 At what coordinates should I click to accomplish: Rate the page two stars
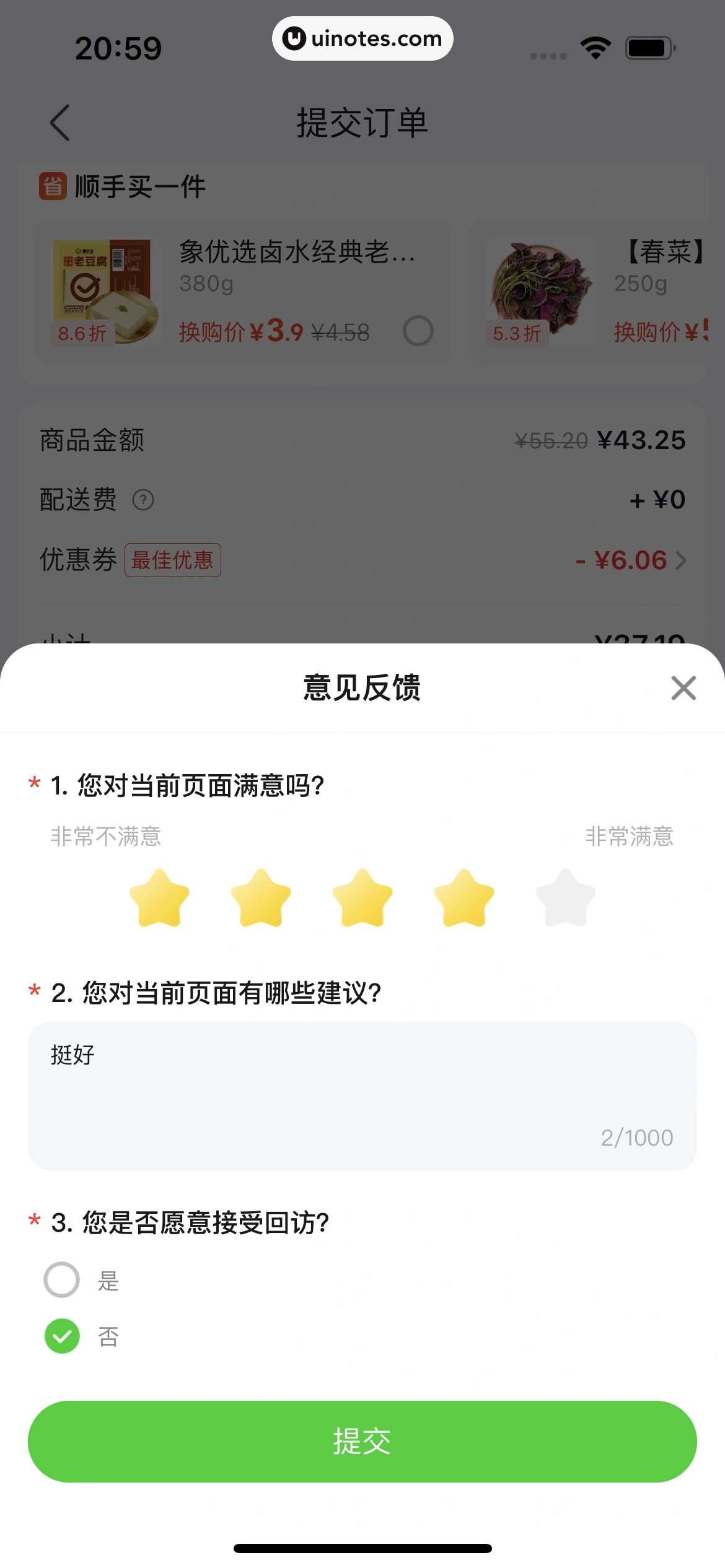(261, 898)
